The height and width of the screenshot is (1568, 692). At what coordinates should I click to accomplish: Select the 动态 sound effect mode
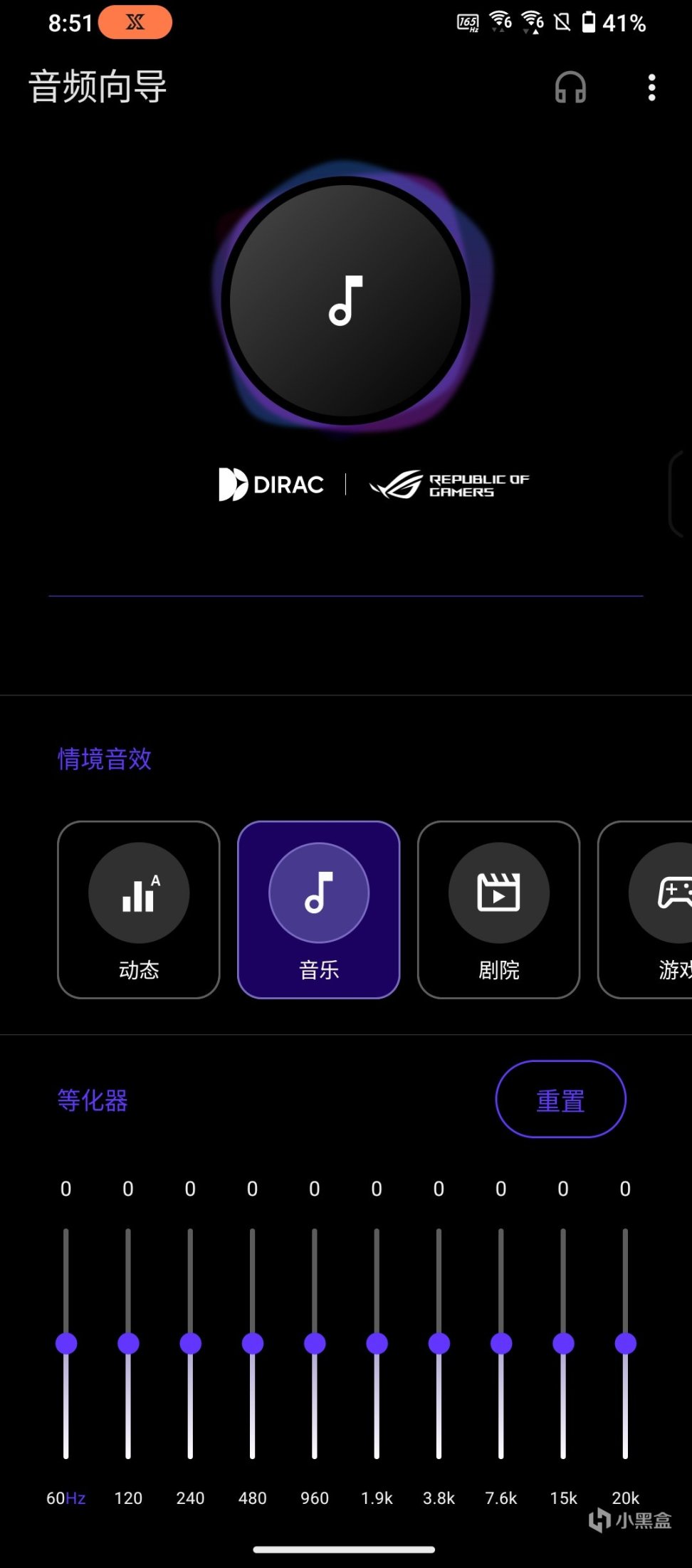coord(139,910)
